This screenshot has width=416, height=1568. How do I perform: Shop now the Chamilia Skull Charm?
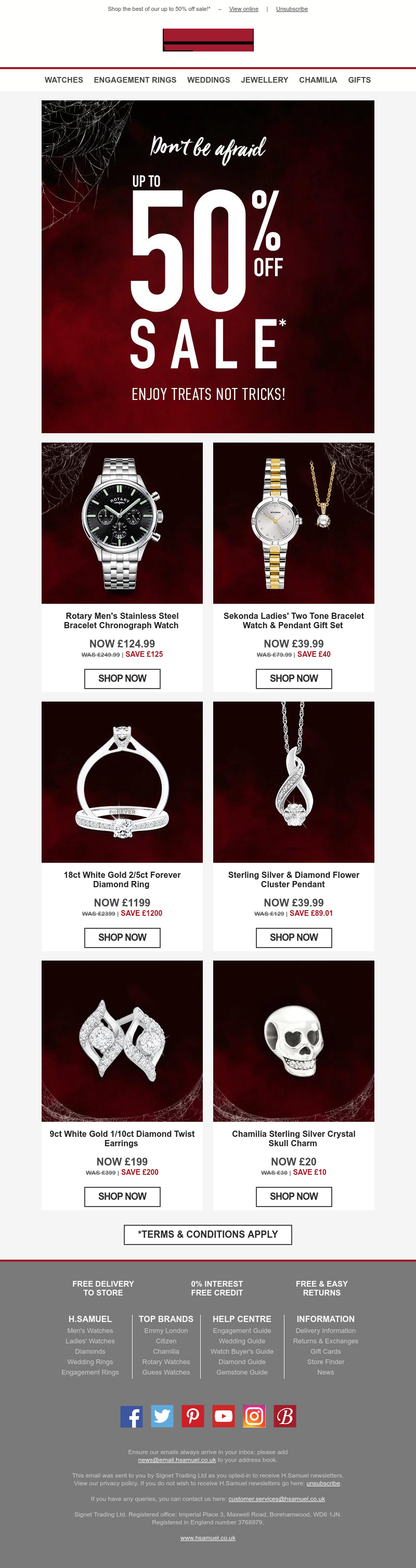click(294, 1196)
